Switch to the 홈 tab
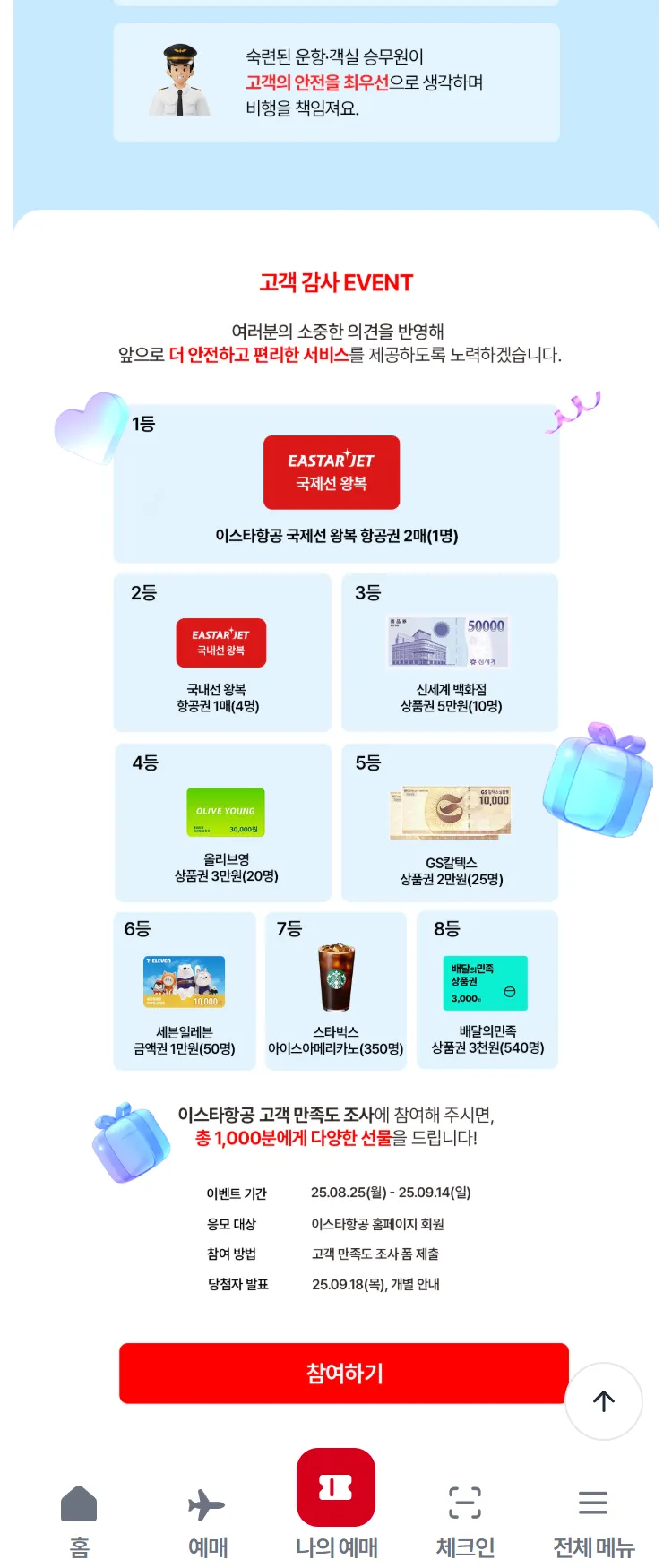The image size is (672, 1568). [79, 1521]
